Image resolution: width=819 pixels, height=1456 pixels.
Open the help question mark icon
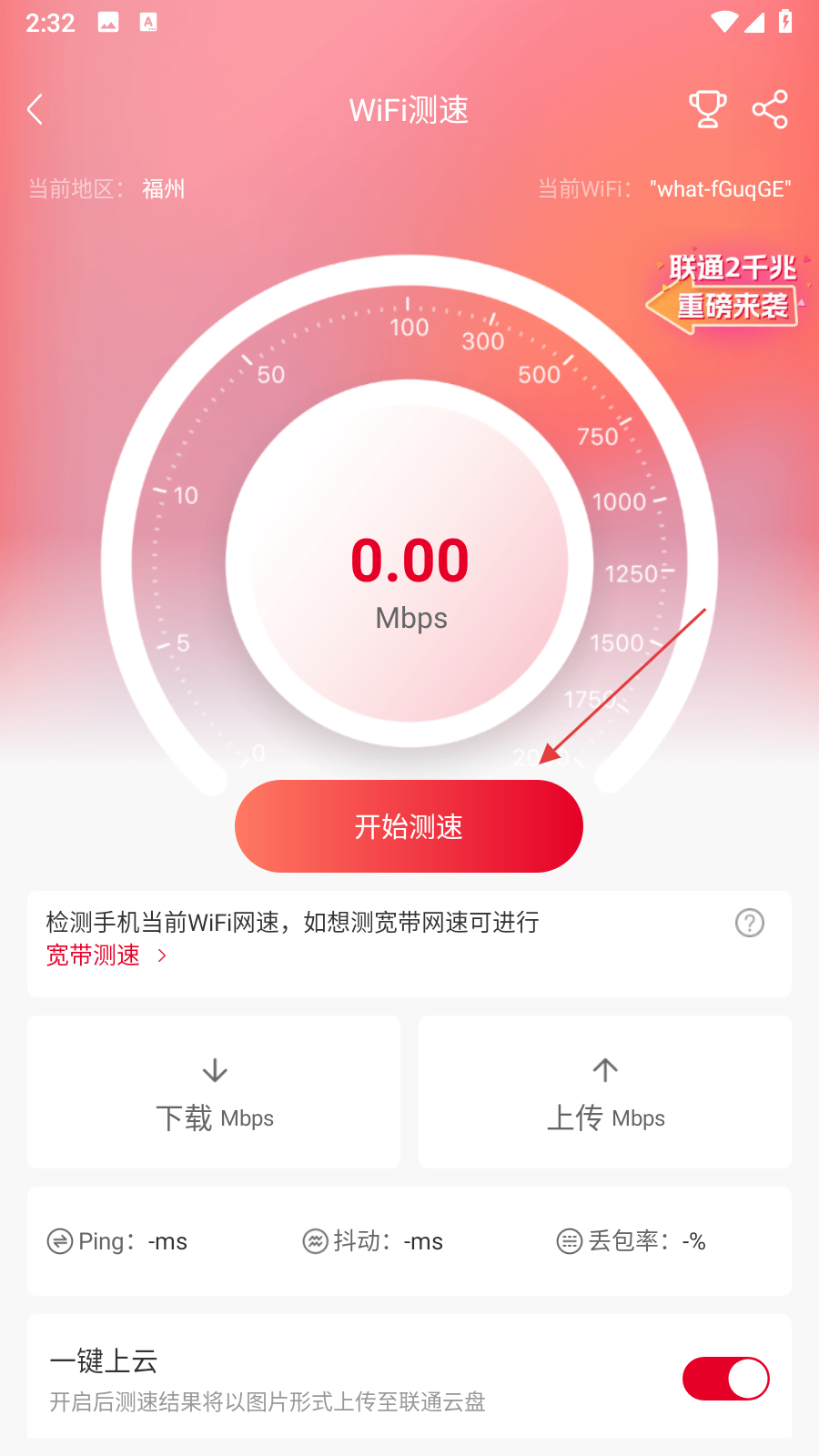749,923
